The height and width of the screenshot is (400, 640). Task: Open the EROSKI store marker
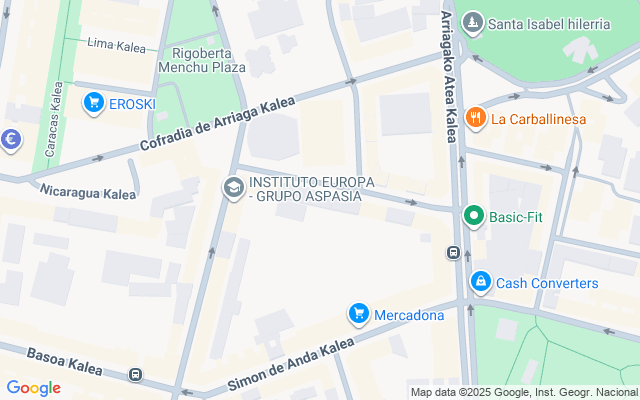tap(94, 102)
